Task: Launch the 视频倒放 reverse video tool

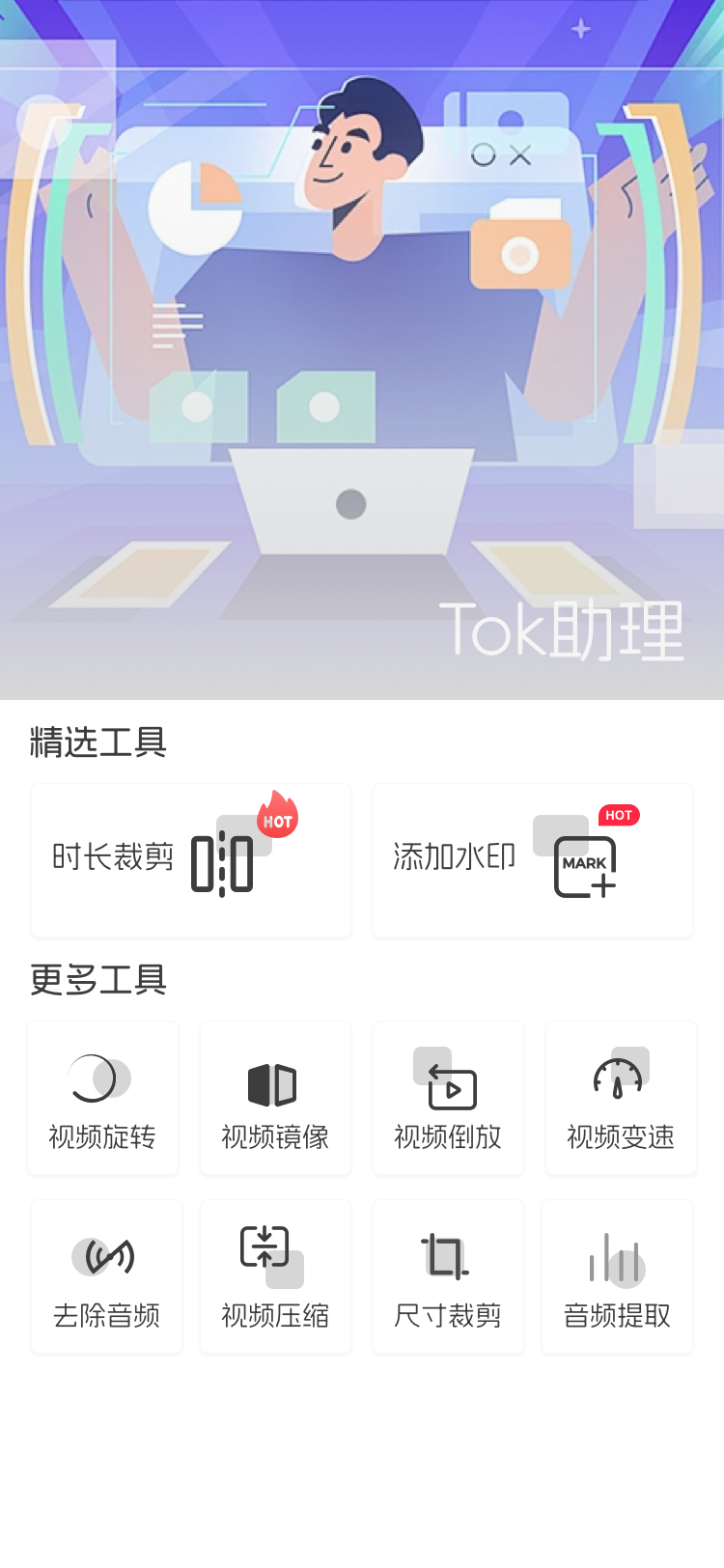Action: click(x=448, y=1099)
